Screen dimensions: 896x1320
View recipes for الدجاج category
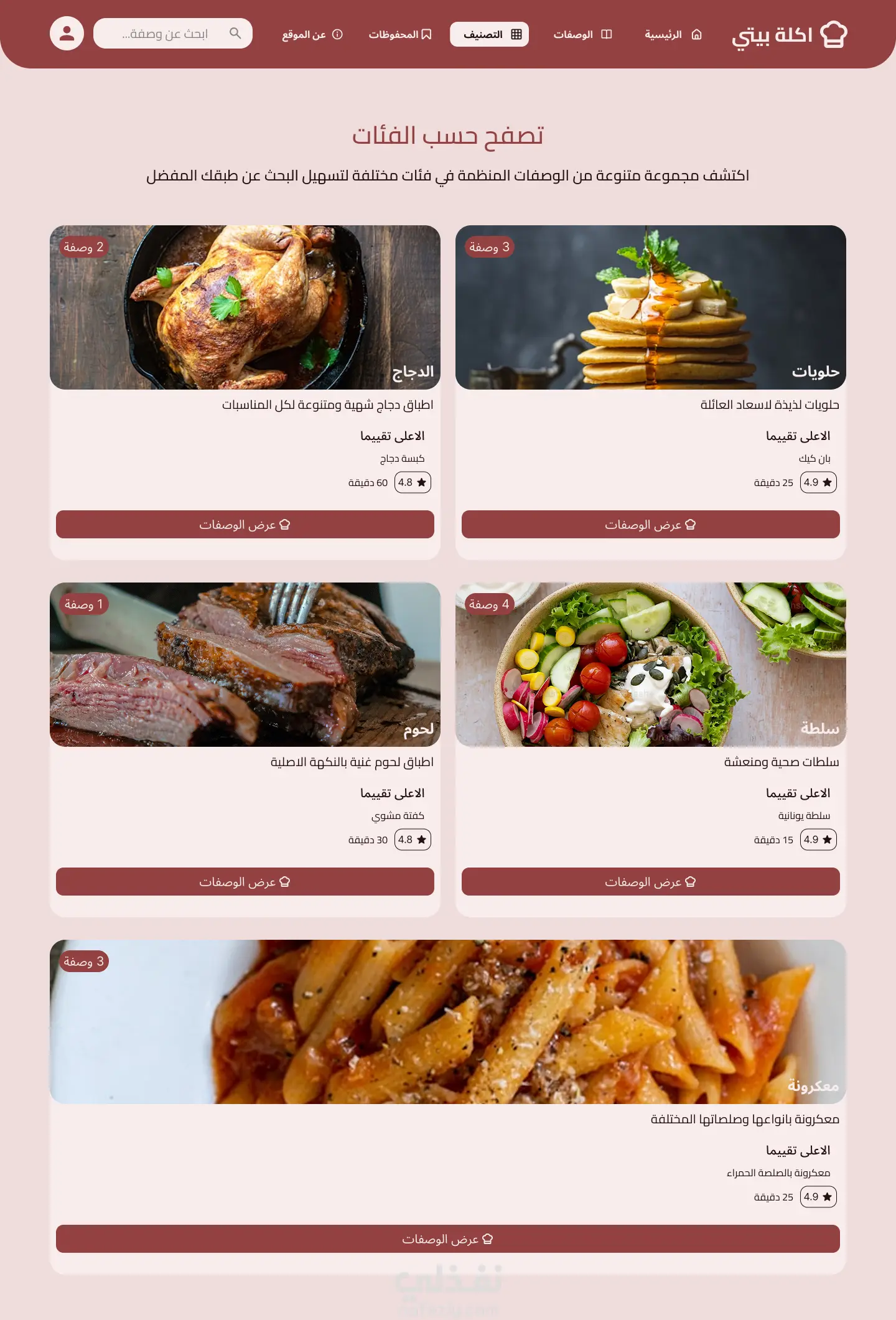(x=245, y=525)
